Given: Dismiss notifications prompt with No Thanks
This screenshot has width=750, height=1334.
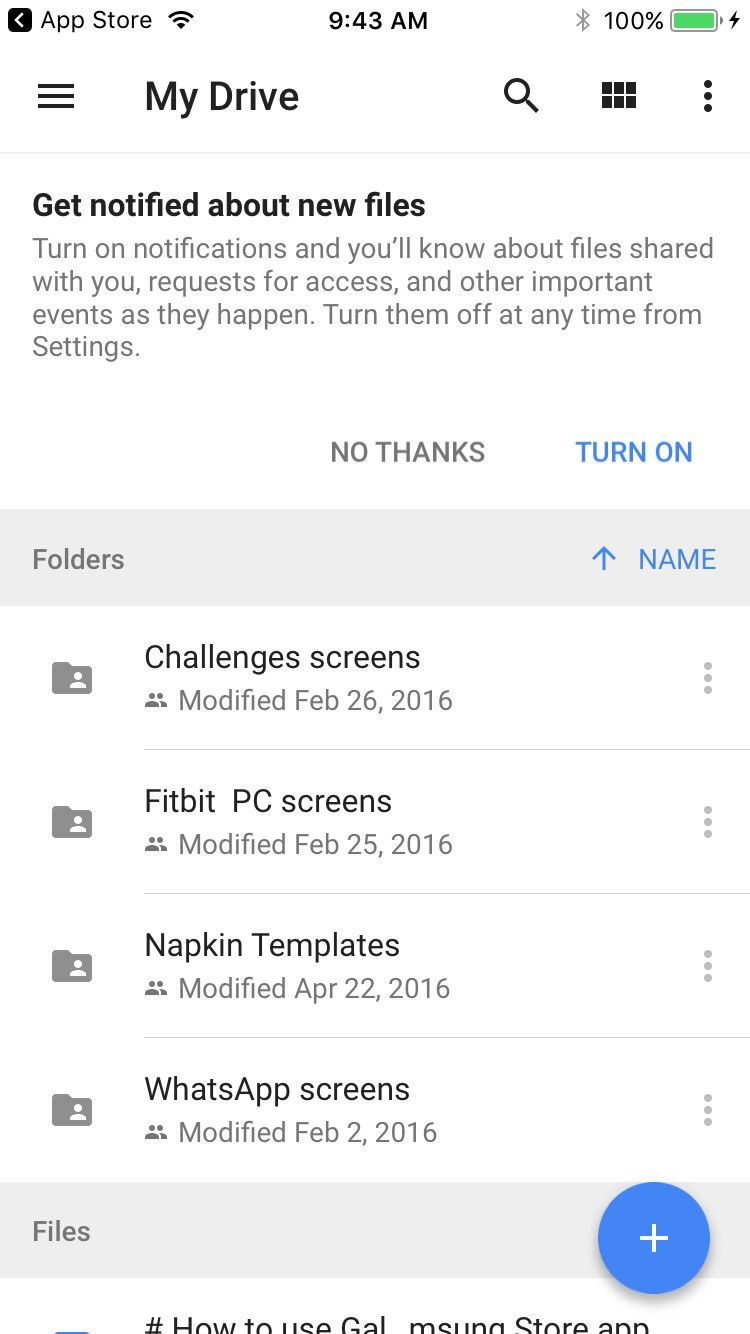Looking at the screenshot, I should pos(407,452).
